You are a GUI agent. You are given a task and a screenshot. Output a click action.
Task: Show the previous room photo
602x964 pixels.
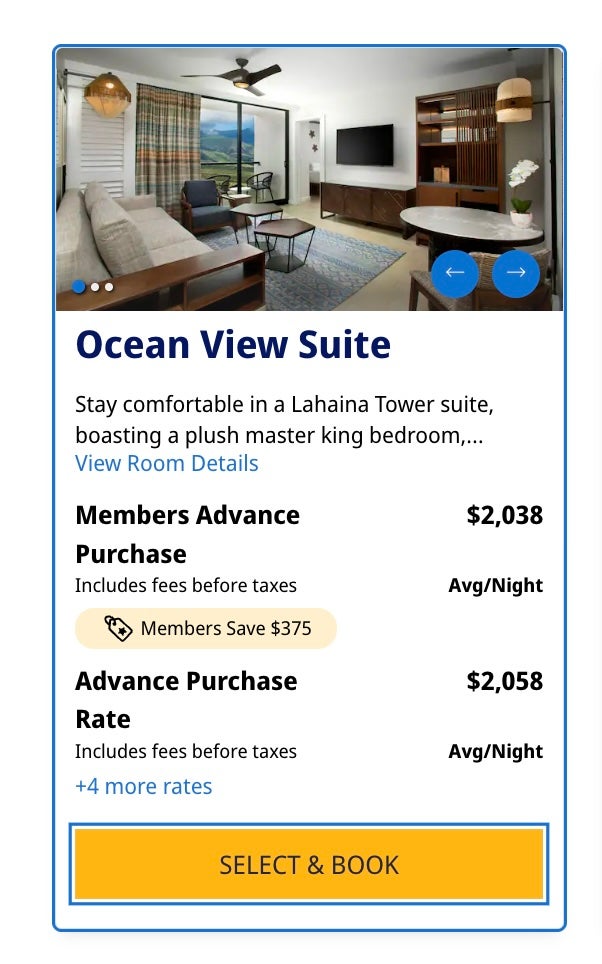tap(455, 272)
